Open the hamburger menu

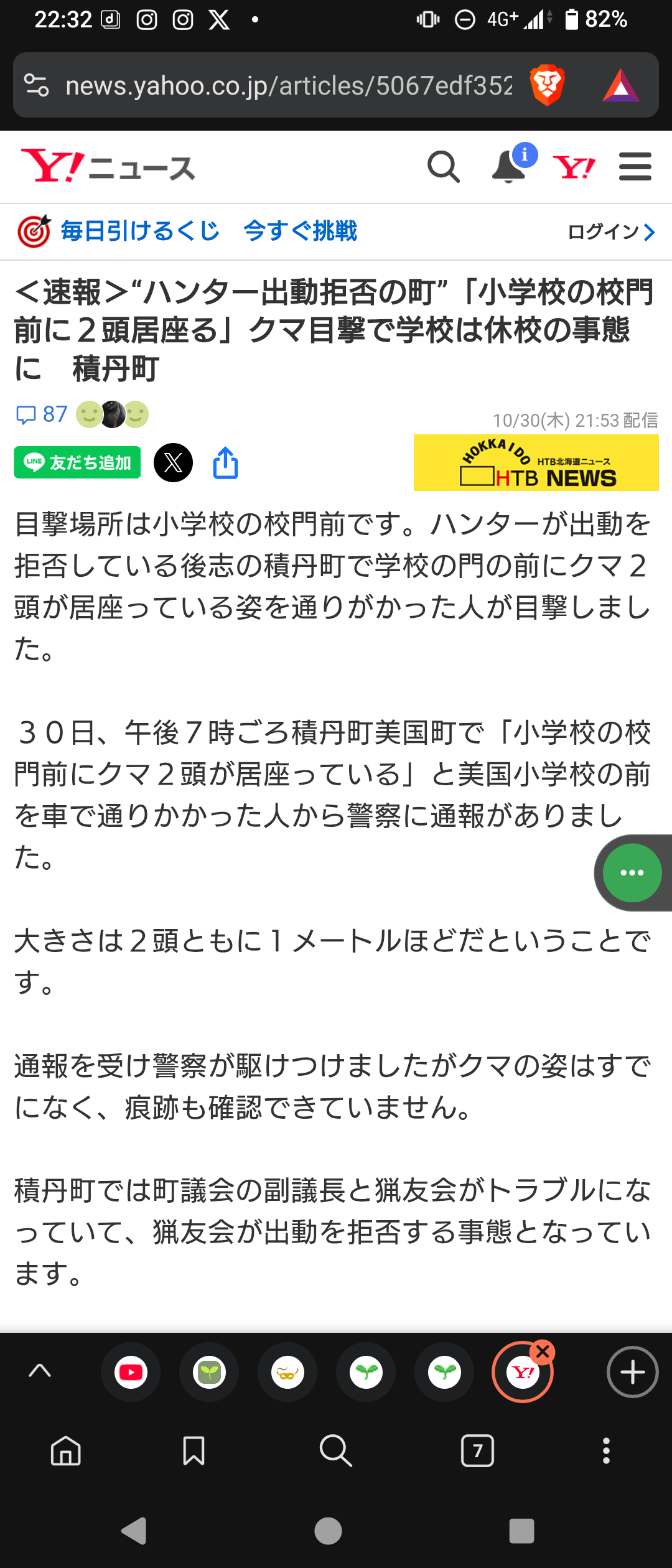pos(635,167)
